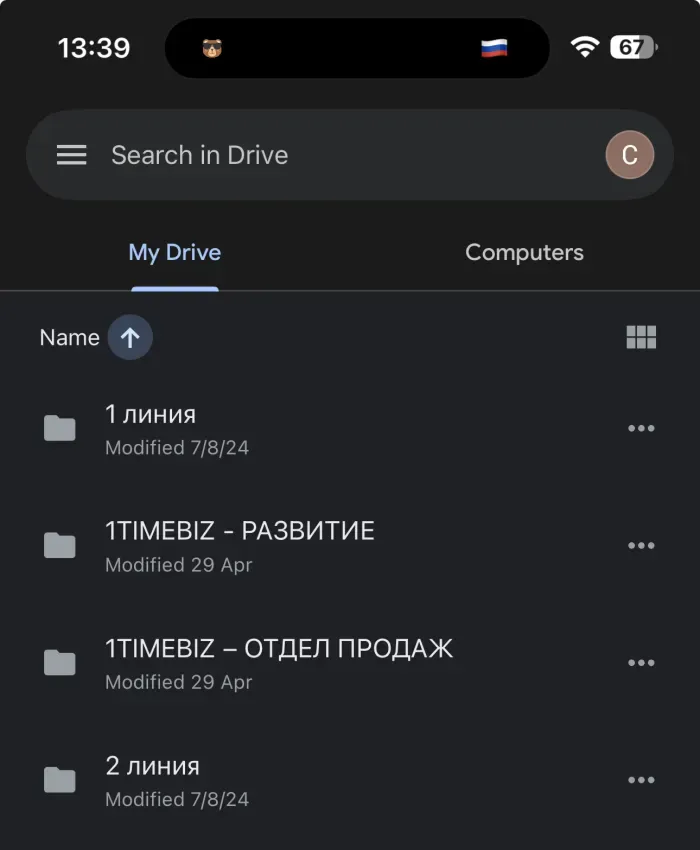Open three-dot menu for 1TIMEBIZ – ОТДЕЛ ПРОДАЖ
Screen dimensions: 700x850
point(641,663)
